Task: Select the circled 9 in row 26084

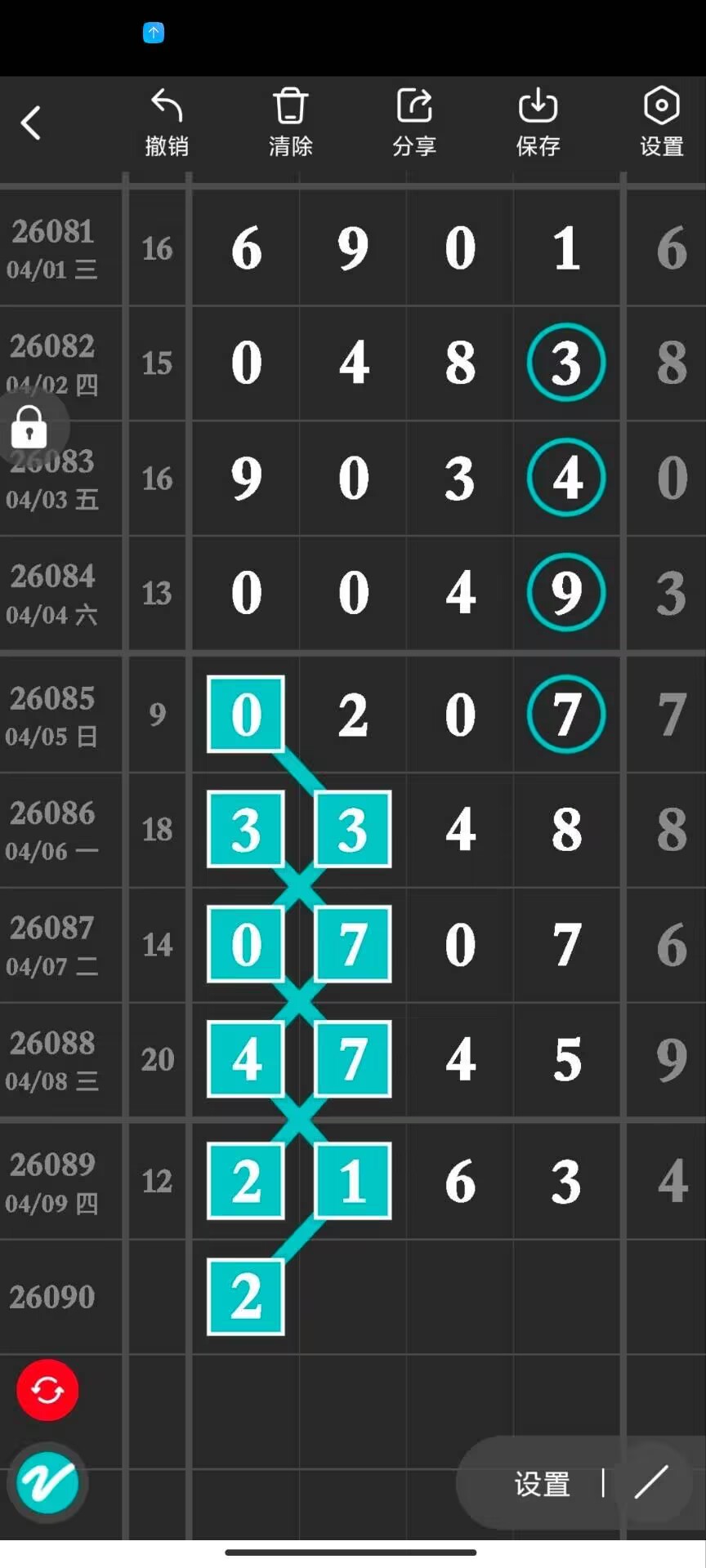Action: click(x=566, y=594)
